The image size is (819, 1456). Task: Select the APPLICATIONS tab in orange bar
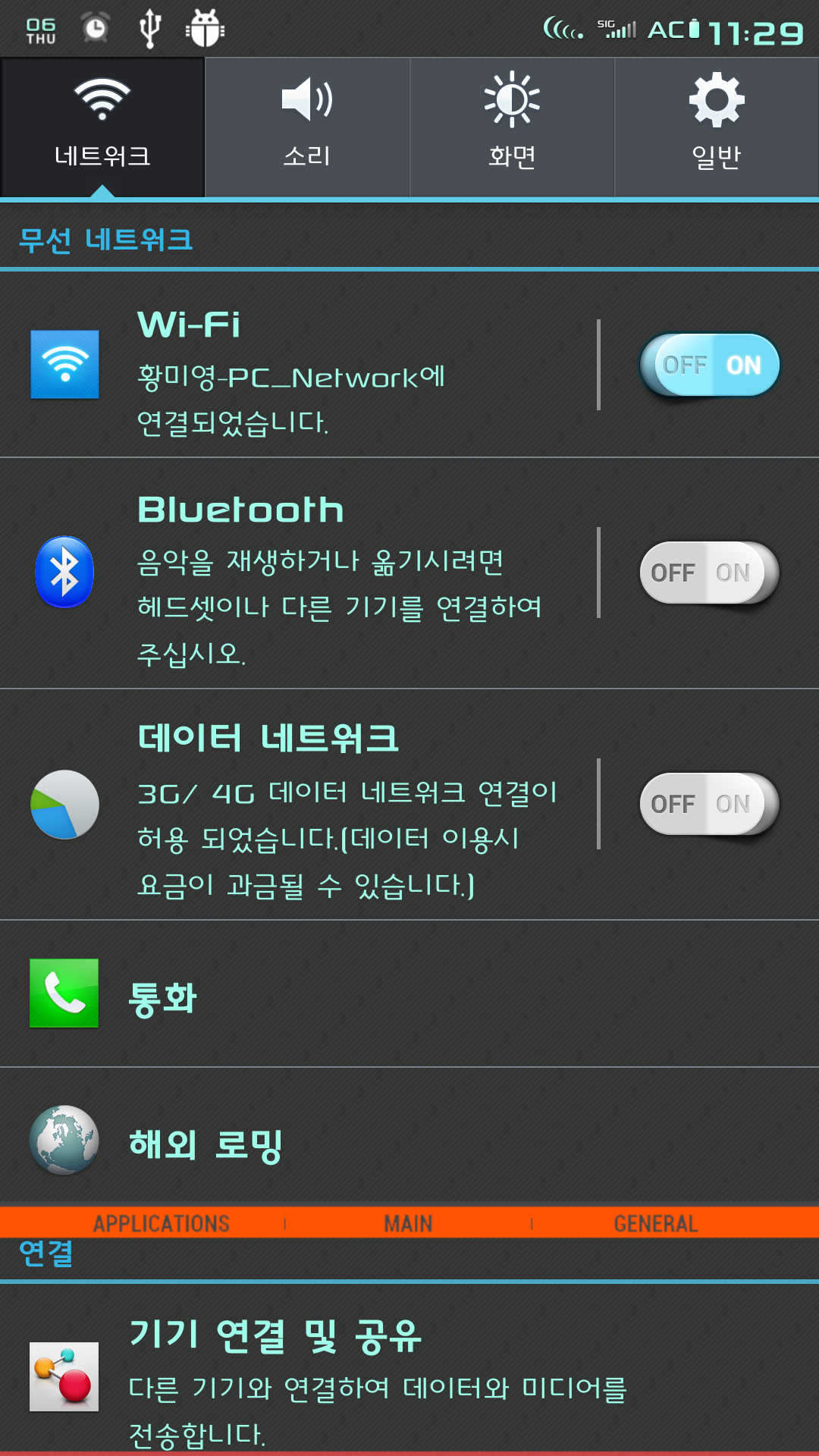click(161, 1223)
